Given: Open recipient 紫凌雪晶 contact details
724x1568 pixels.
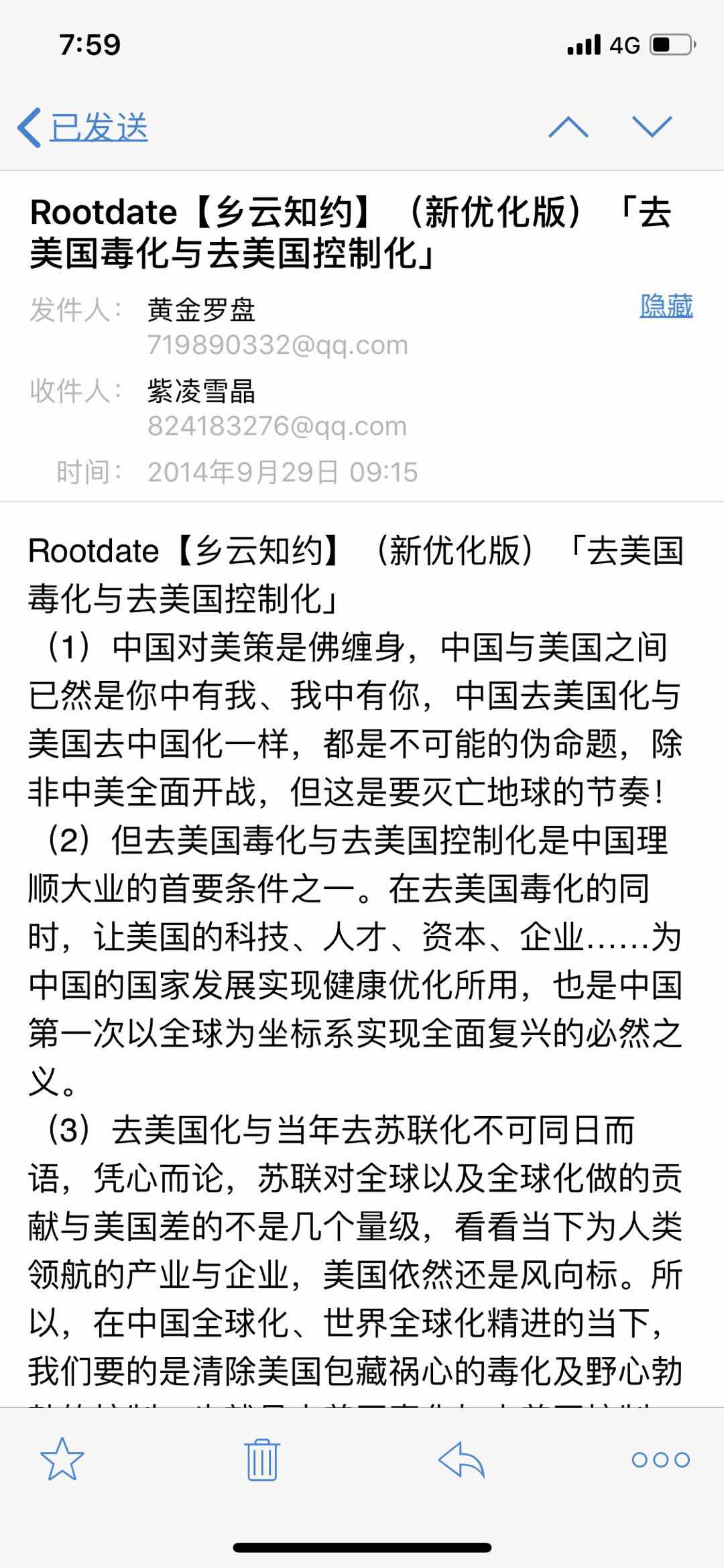Looking at the screenshot, I should tap(201, 391).
